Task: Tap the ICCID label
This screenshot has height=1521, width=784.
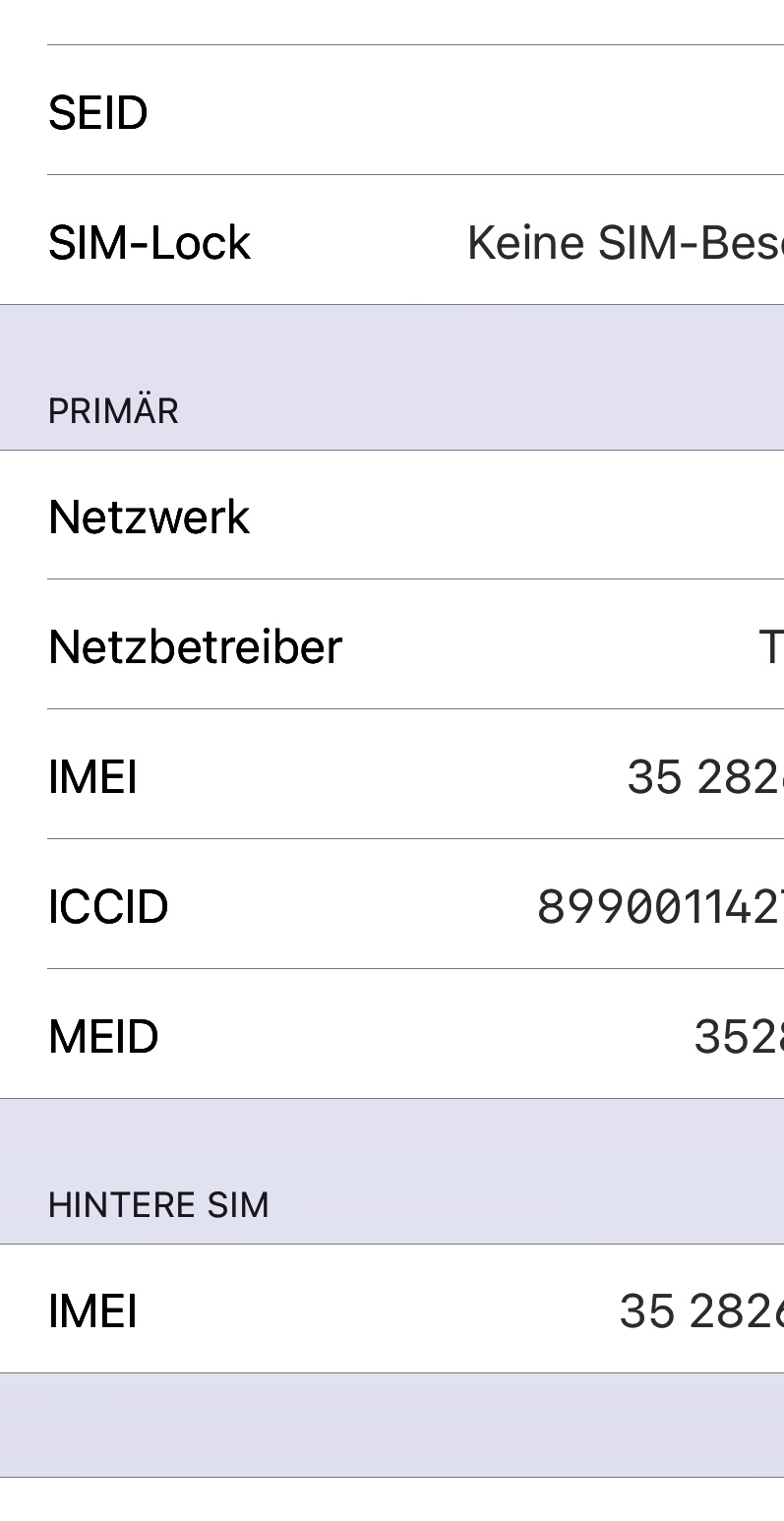Action: pyautogui.click(x=108, y=906)
